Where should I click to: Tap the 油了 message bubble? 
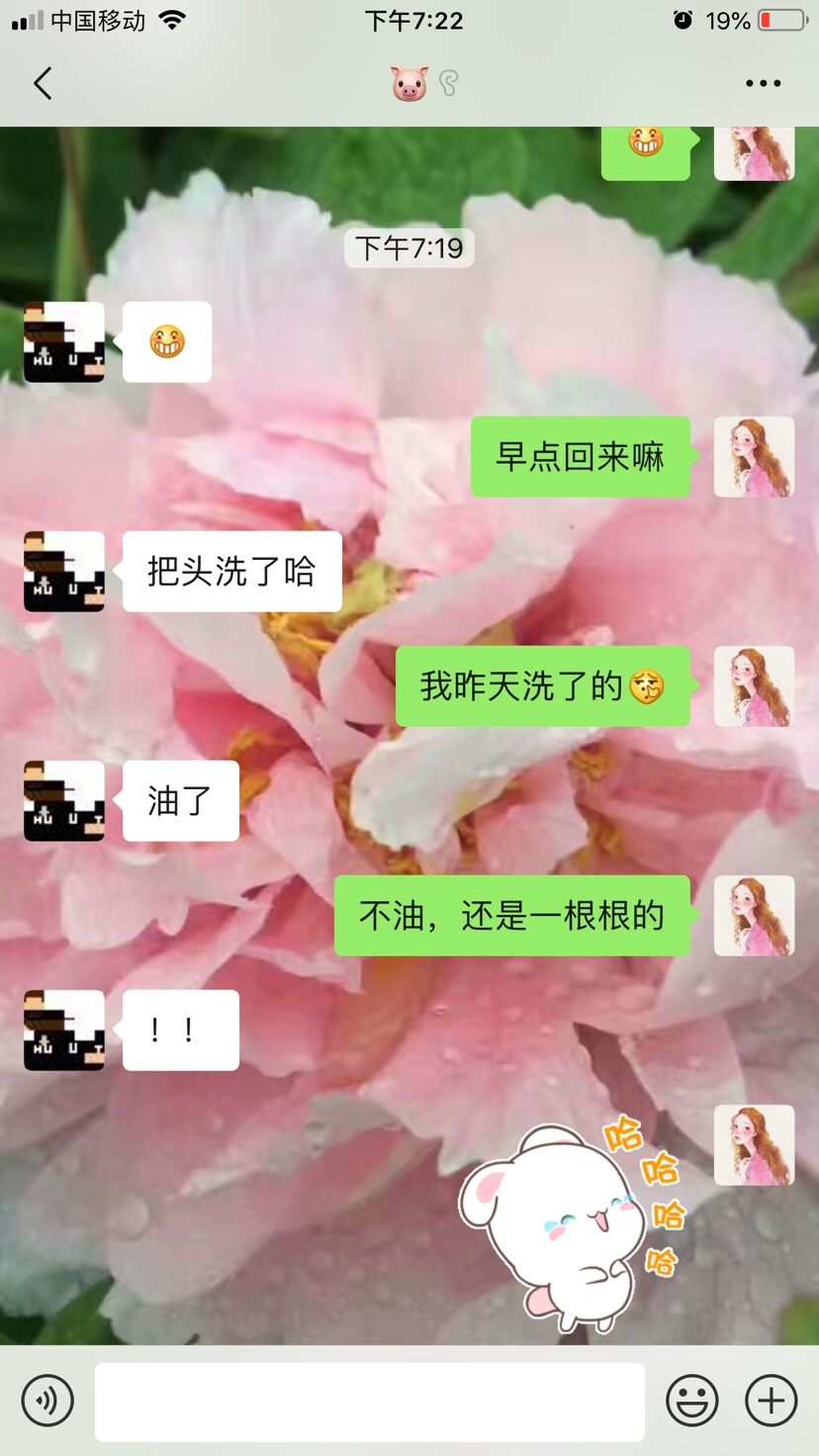pos(180,801)
